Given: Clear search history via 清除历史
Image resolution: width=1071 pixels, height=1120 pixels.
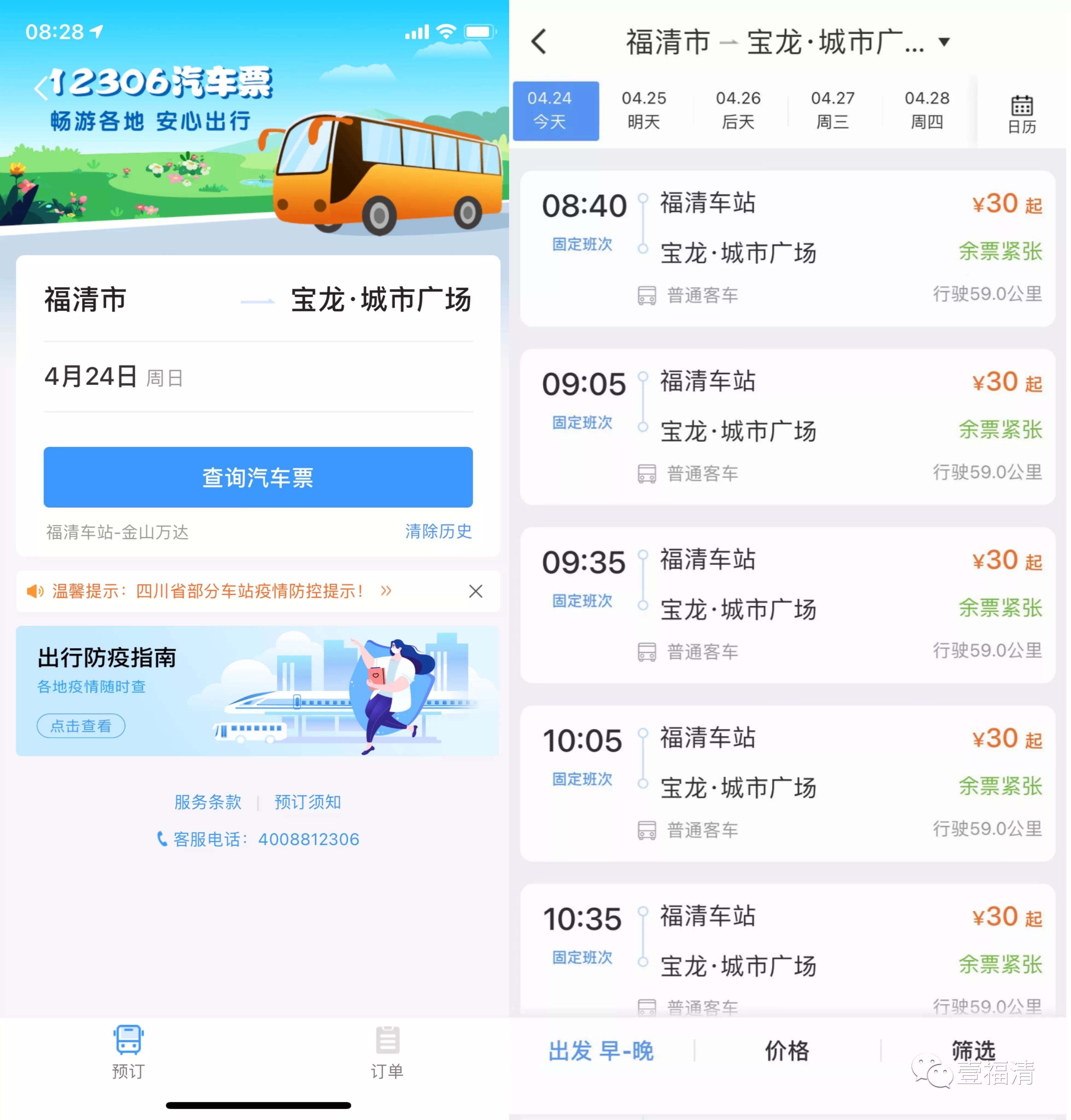Looking at the screenshot, I should [x=438, y=531].
